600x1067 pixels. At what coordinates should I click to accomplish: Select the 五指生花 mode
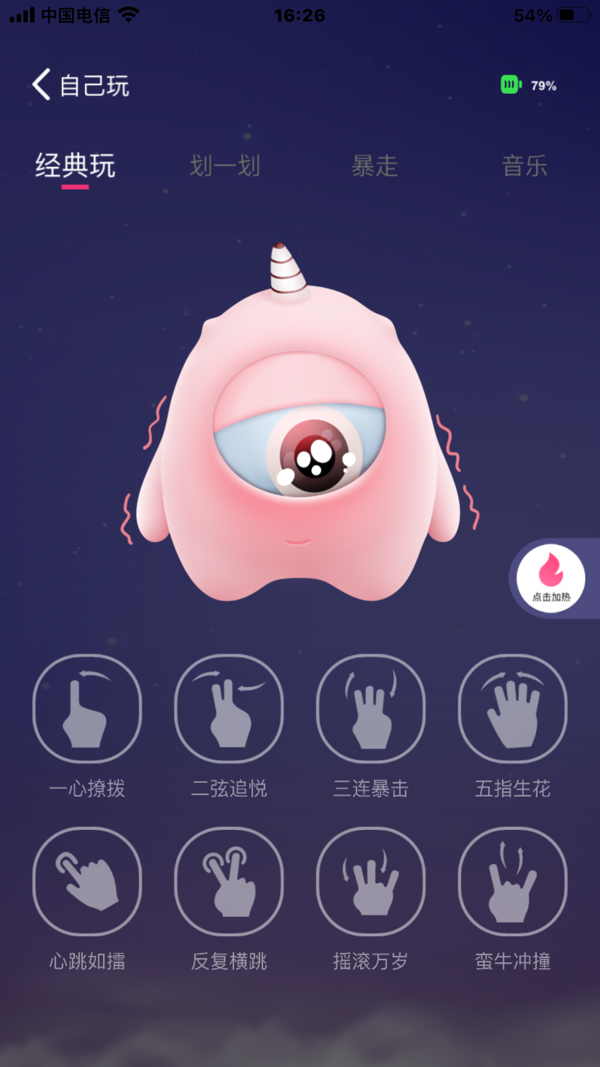pos(513,709)
